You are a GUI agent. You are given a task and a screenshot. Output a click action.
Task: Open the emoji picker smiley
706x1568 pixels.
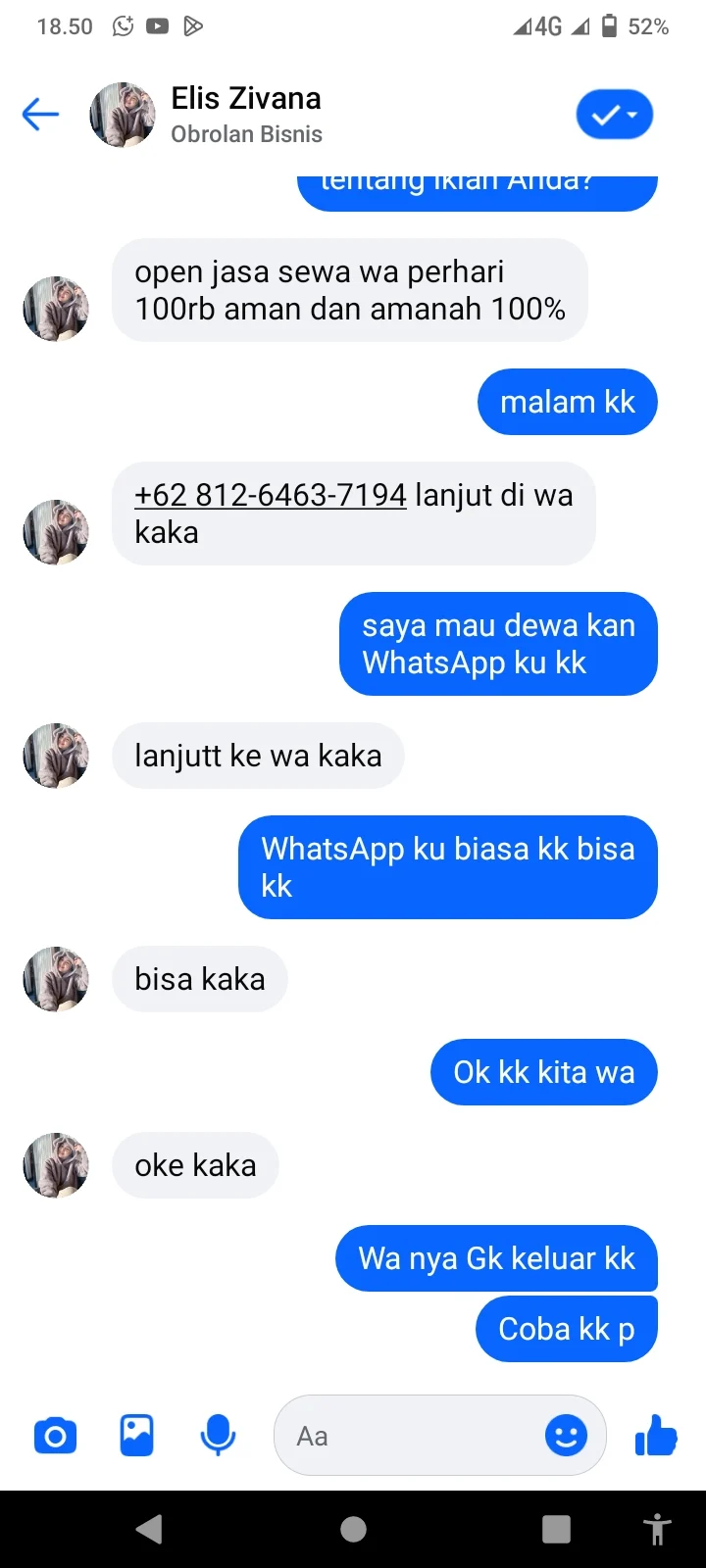tap(566, 1437)
